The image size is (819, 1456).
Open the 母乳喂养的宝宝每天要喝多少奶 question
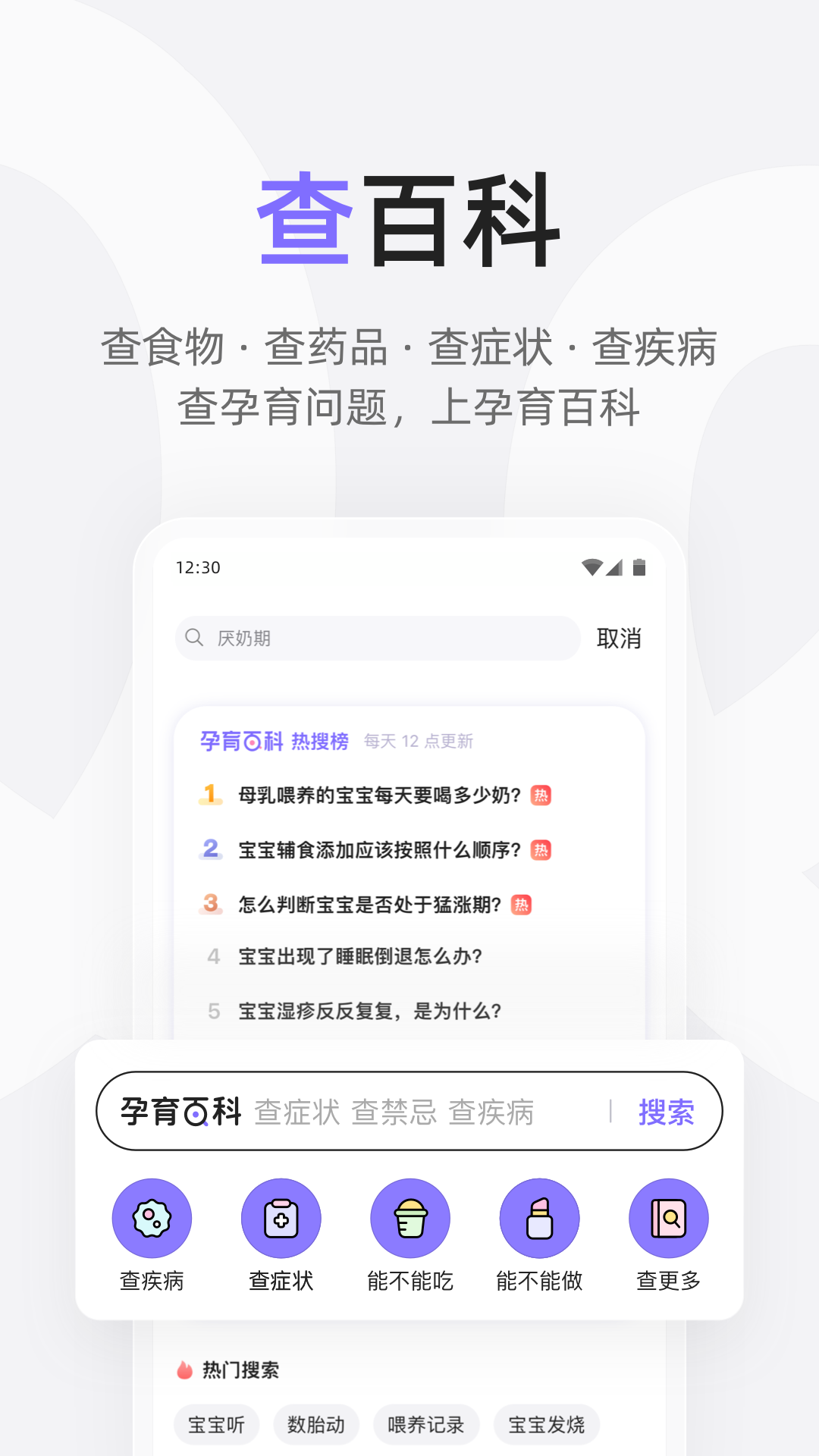click(378, 795)
